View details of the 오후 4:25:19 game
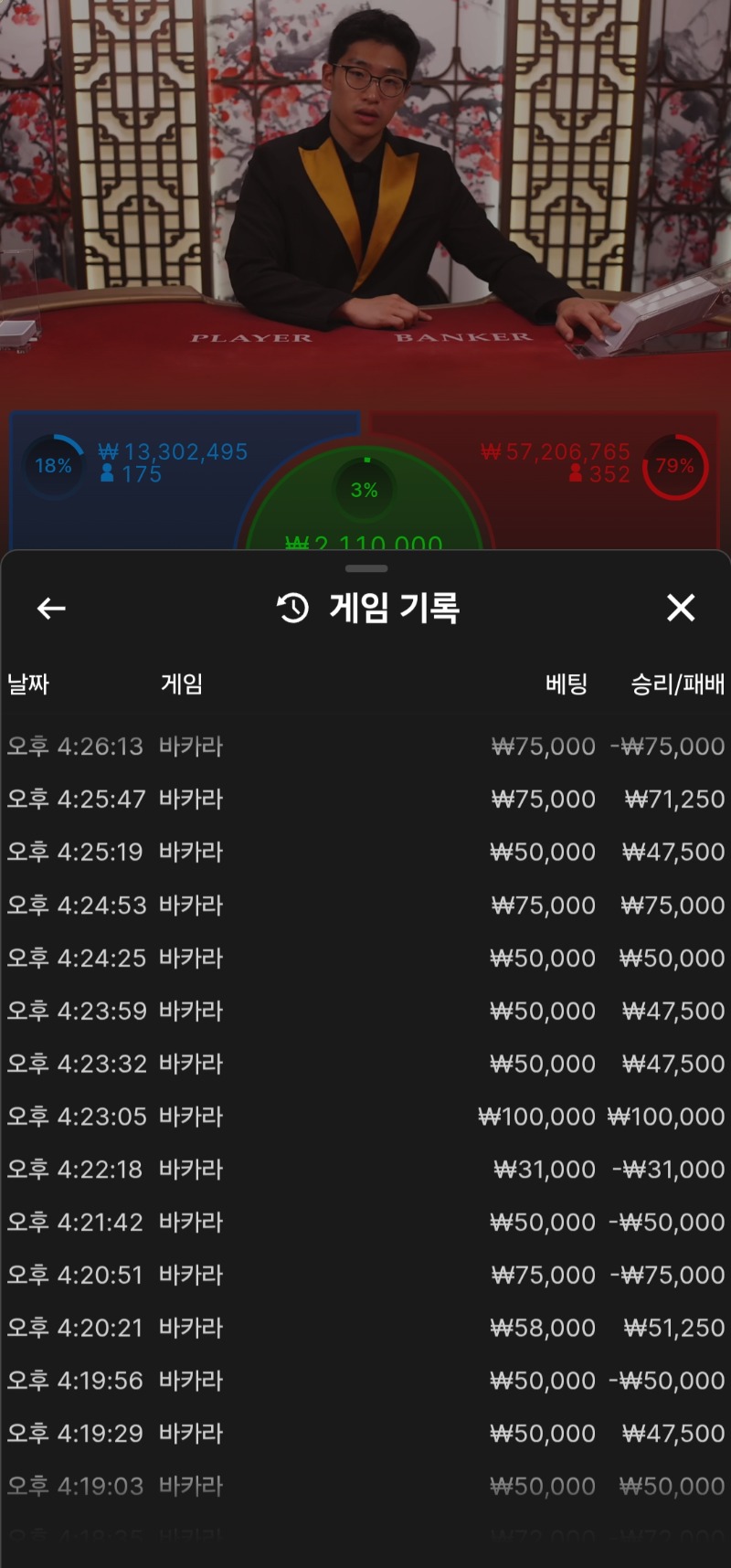Viewport: 731px width, 1568px height. pos(365,853)
